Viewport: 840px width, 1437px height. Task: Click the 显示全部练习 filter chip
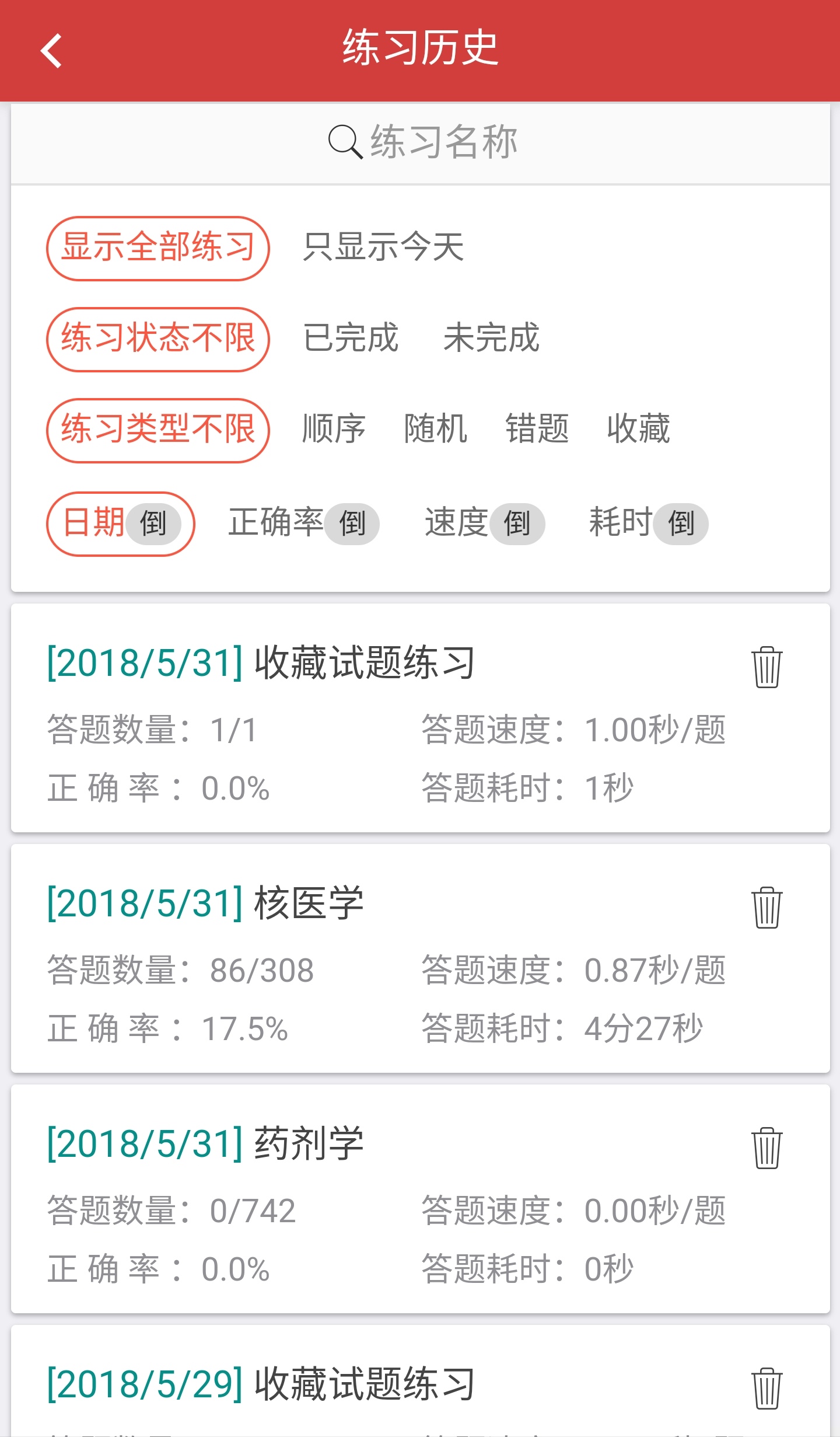point(157,247)
